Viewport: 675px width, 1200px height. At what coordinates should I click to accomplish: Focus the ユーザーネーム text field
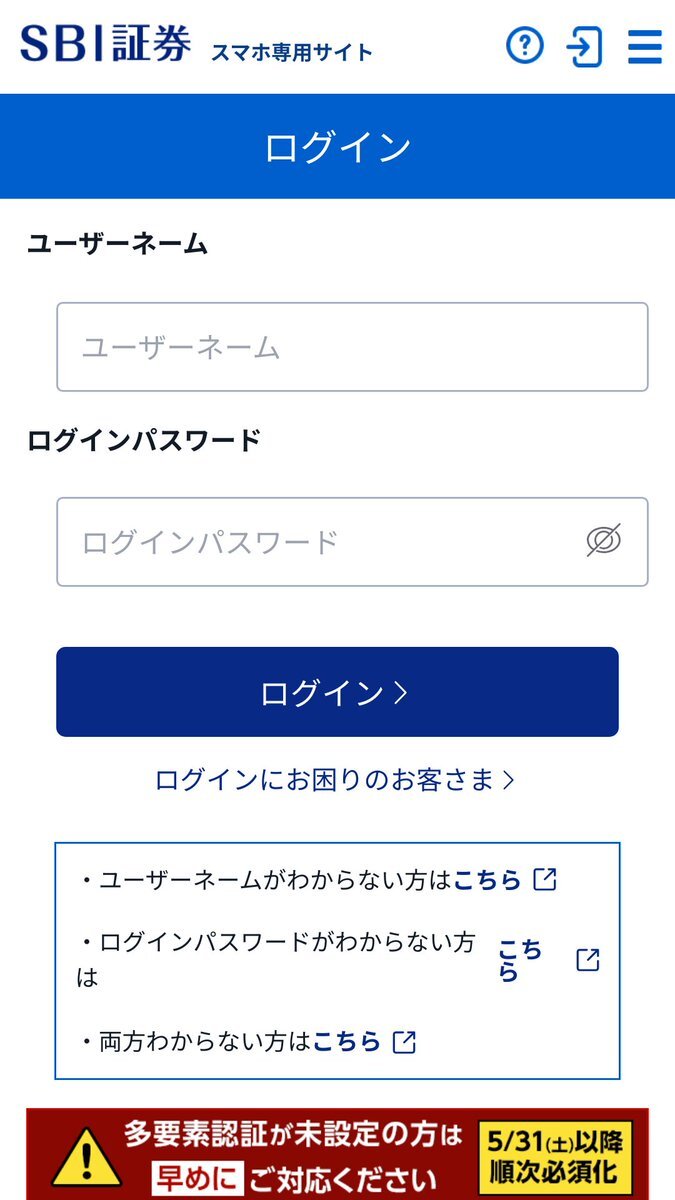(352, 347)
